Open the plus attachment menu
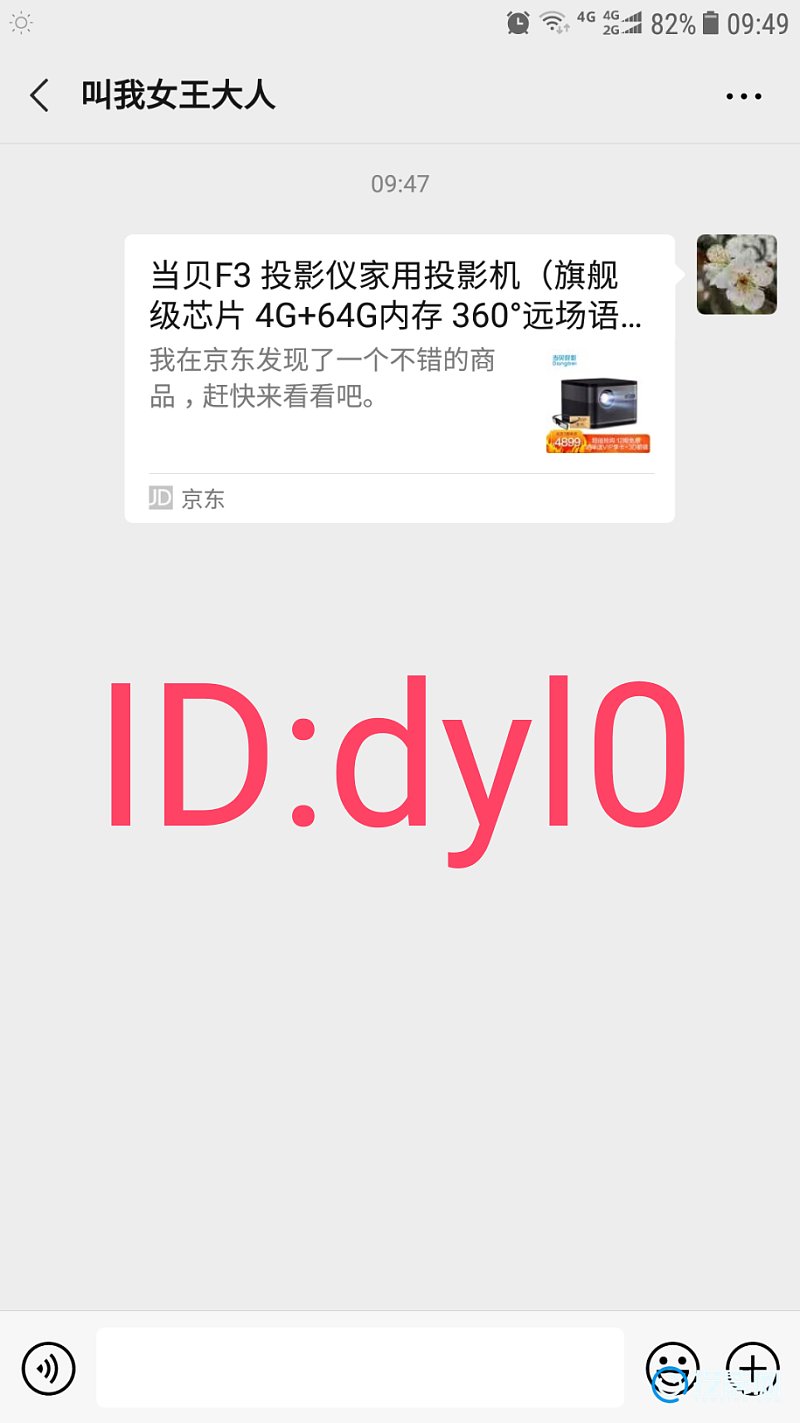This screenshot has height=1423, width=800. point(752,1367)
